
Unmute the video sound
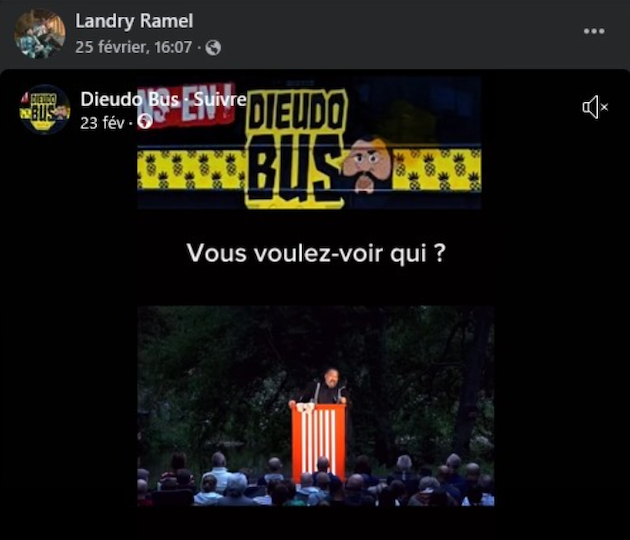coord(595,107)
